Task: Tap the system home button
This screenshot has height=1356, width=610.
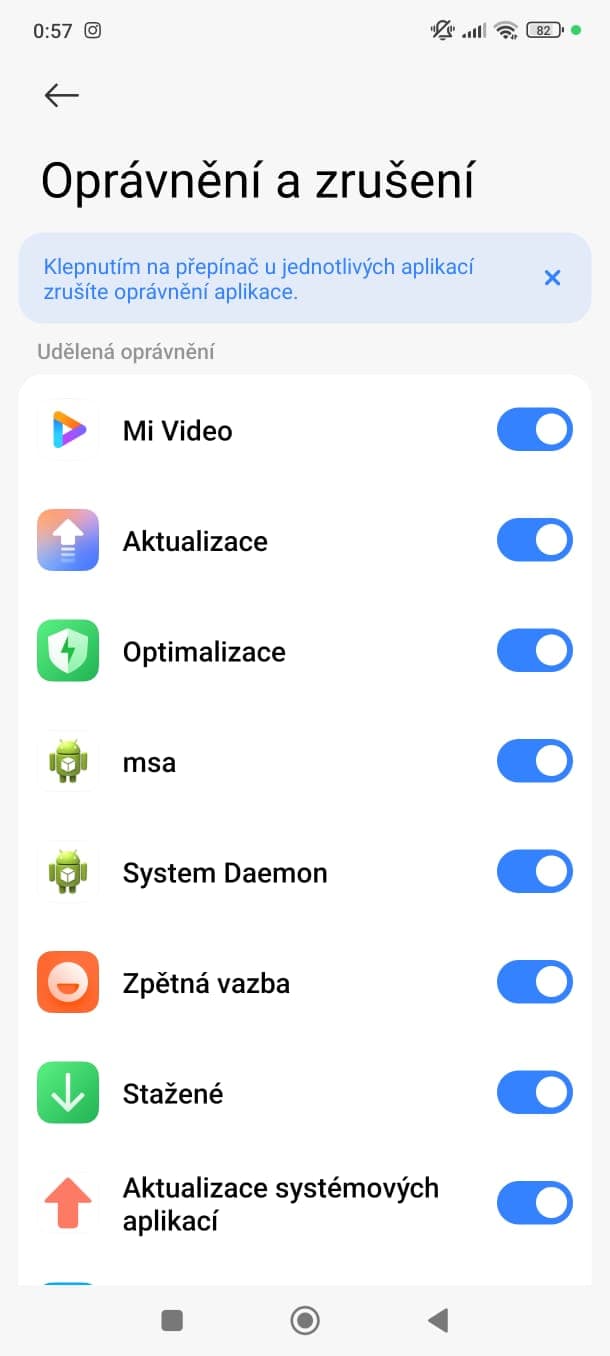Action: tap(305, 1321)
